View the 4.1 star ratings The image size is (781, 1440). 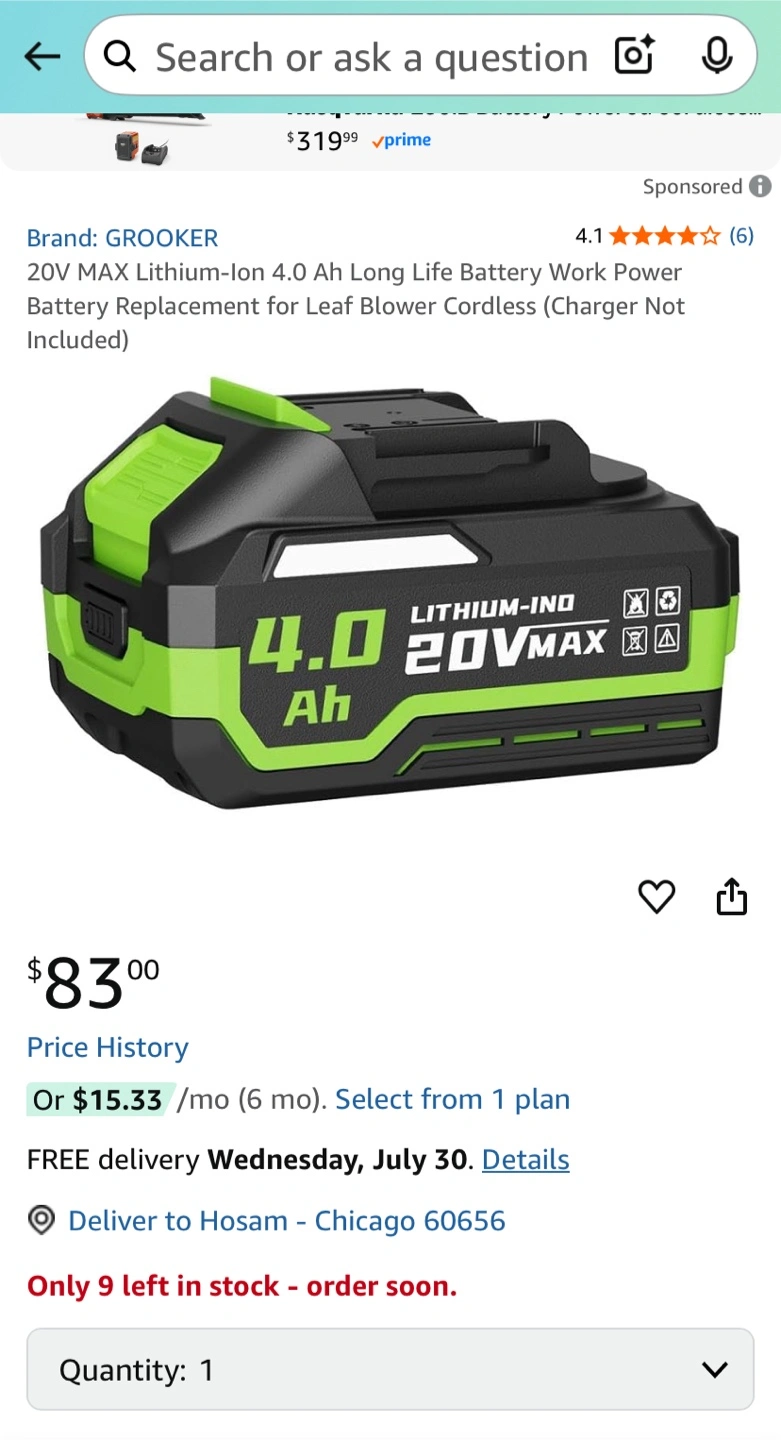[664, 236]
